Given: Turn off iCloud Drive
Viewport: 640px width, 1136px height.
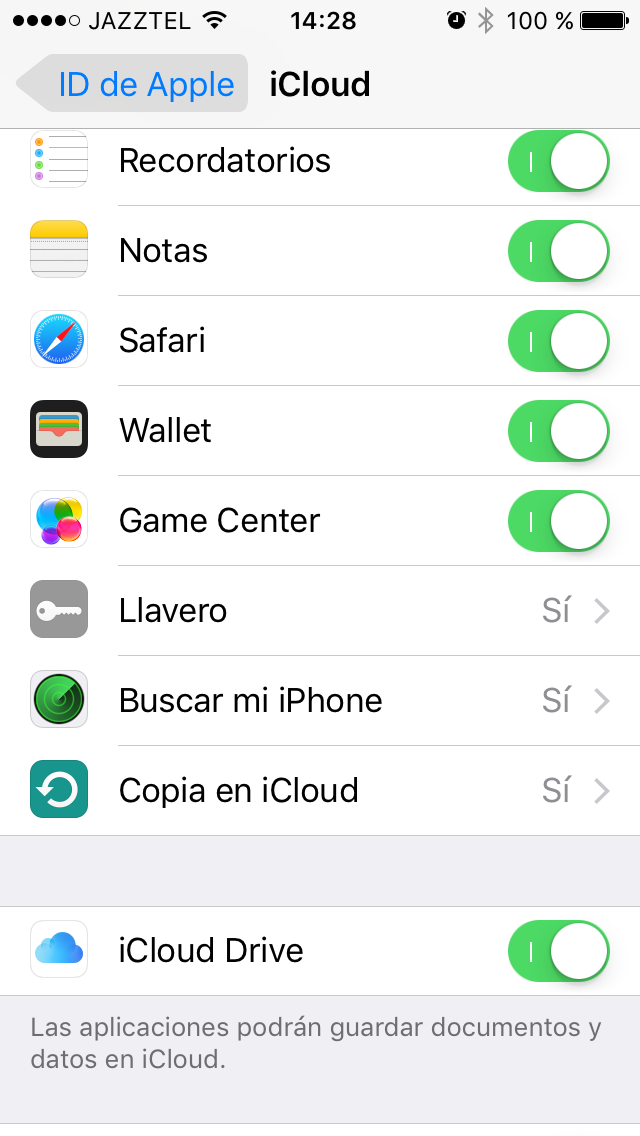Looking at the screenshot, I should [558, 950].
